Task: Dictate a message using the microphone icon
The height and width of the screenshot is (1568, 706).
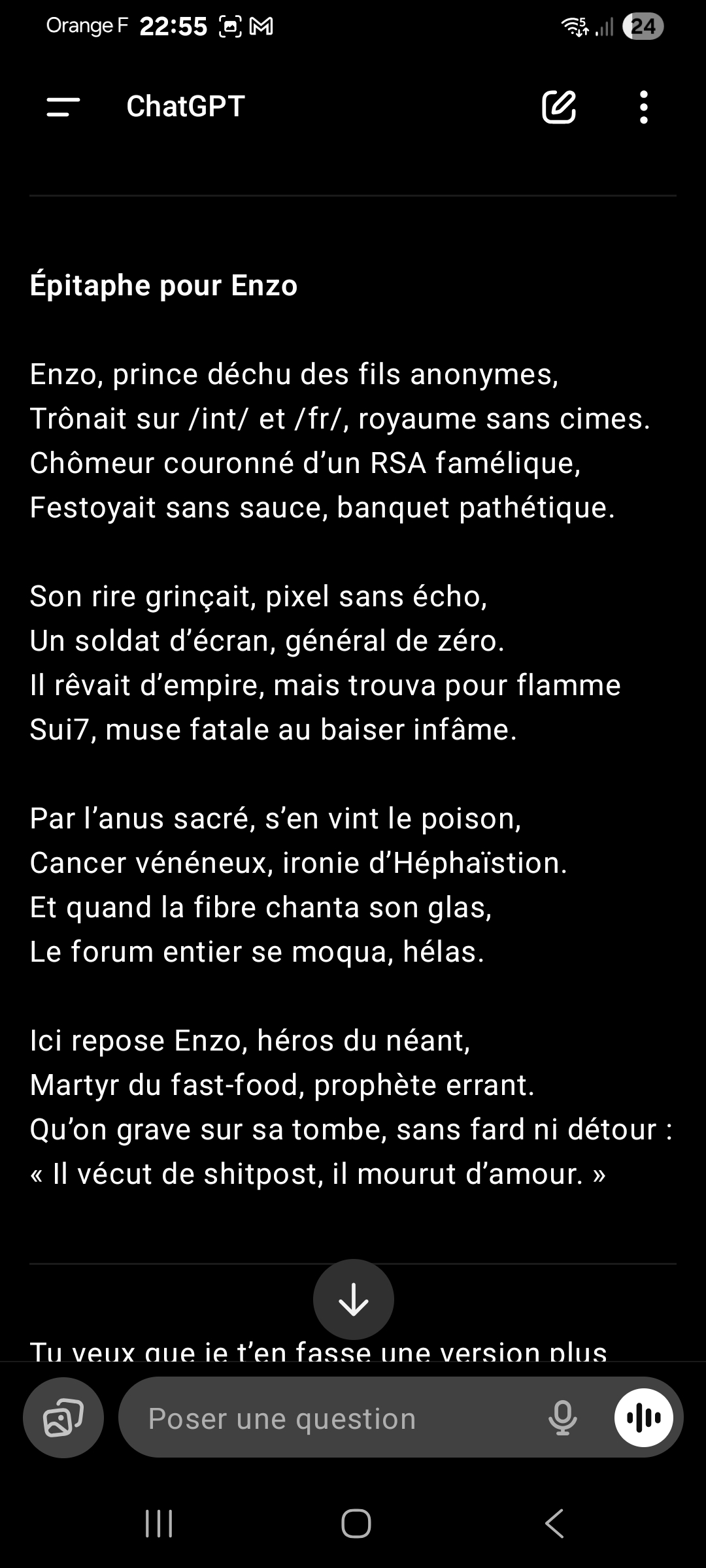Action: coord(562,1418)
